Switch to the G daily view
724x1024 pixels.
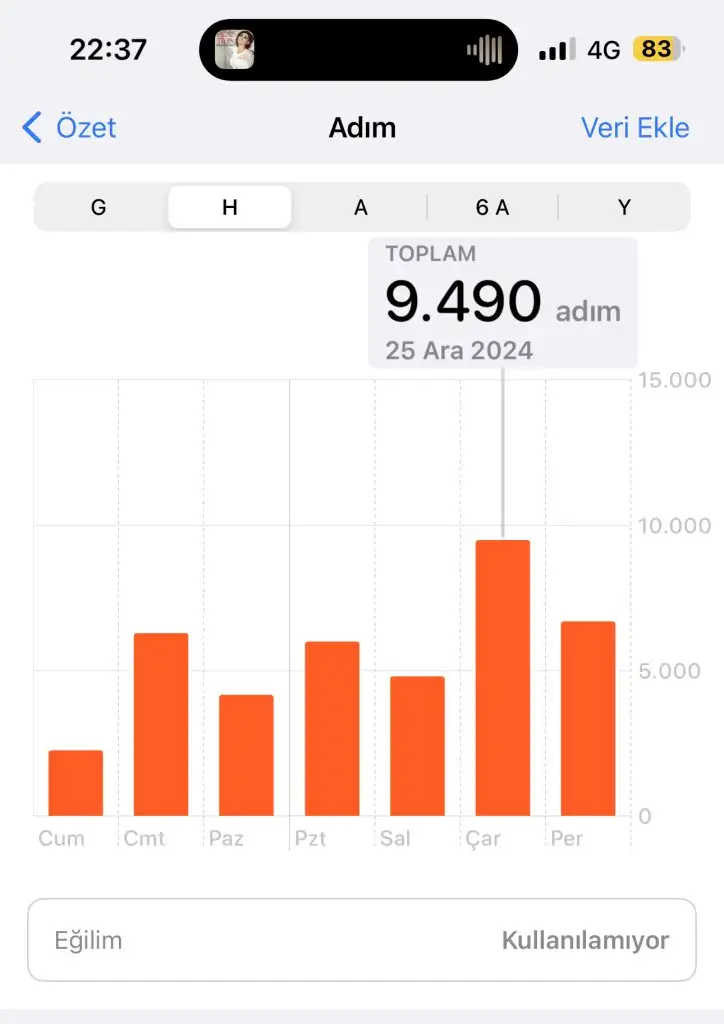click(x=98, y=207)
